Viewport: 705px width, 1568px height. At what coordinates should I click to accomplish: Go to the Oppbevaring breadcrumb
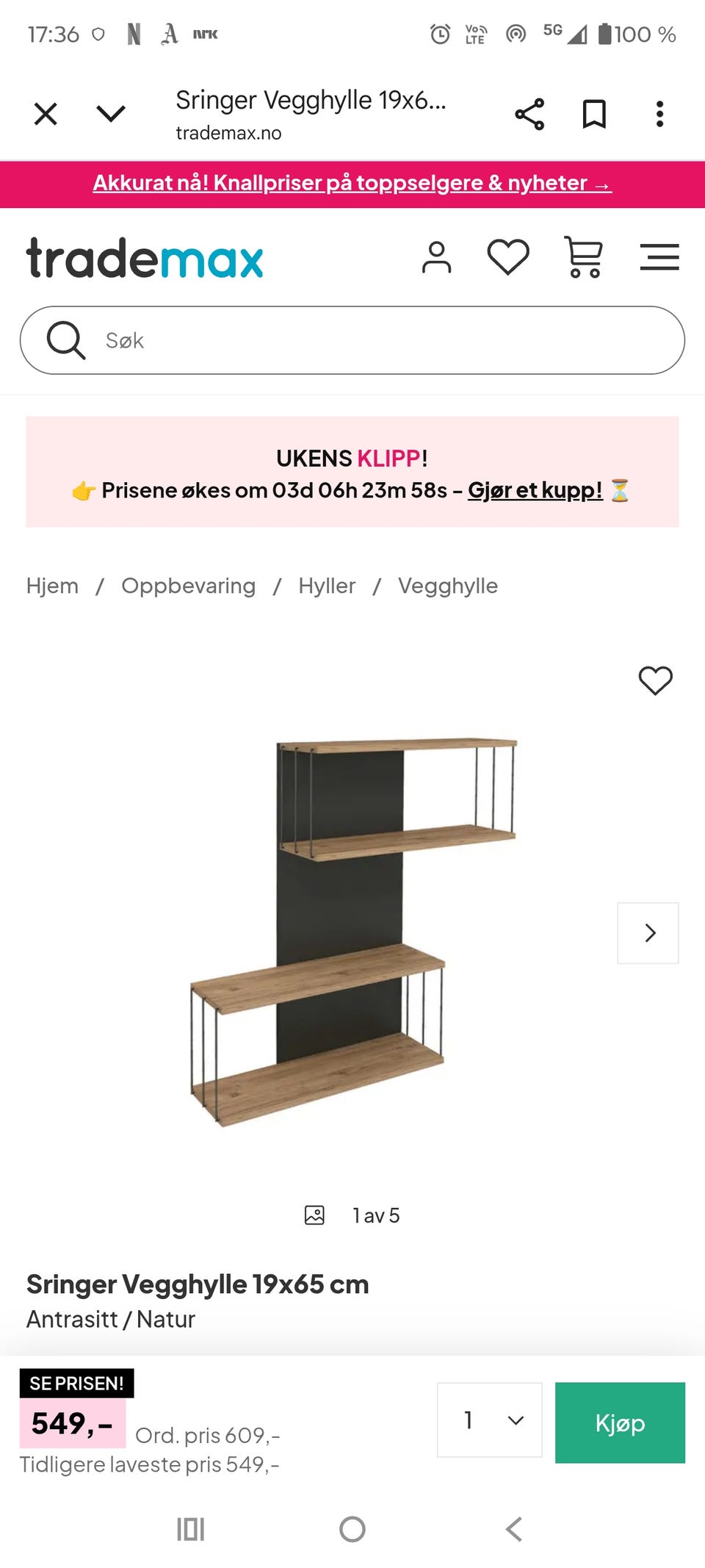tap(188, 586)
